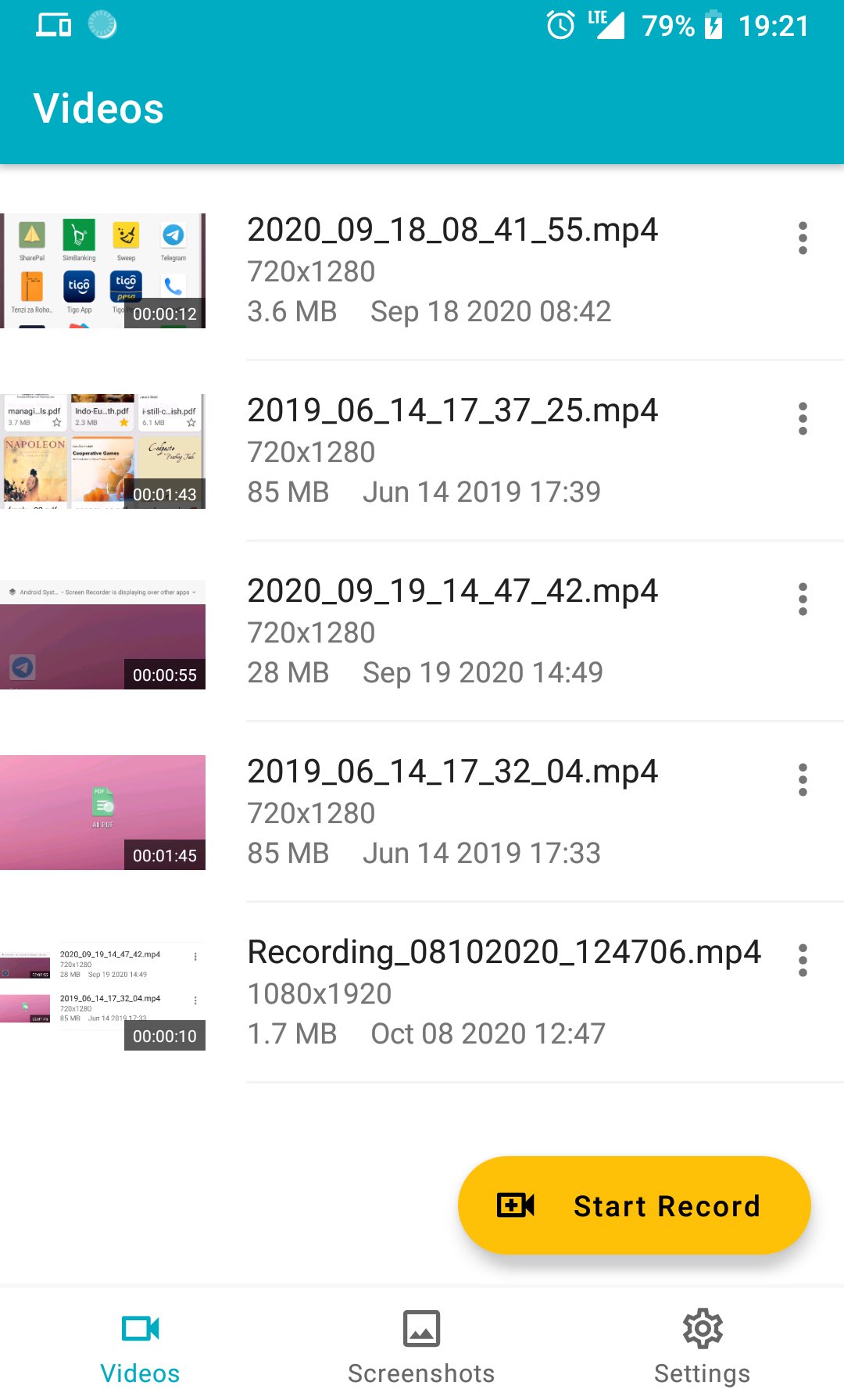Screen dimensions: 844x1400
Task: Open video 2019_06_14_17_32_04.mp4
Action: pos(103,812)
